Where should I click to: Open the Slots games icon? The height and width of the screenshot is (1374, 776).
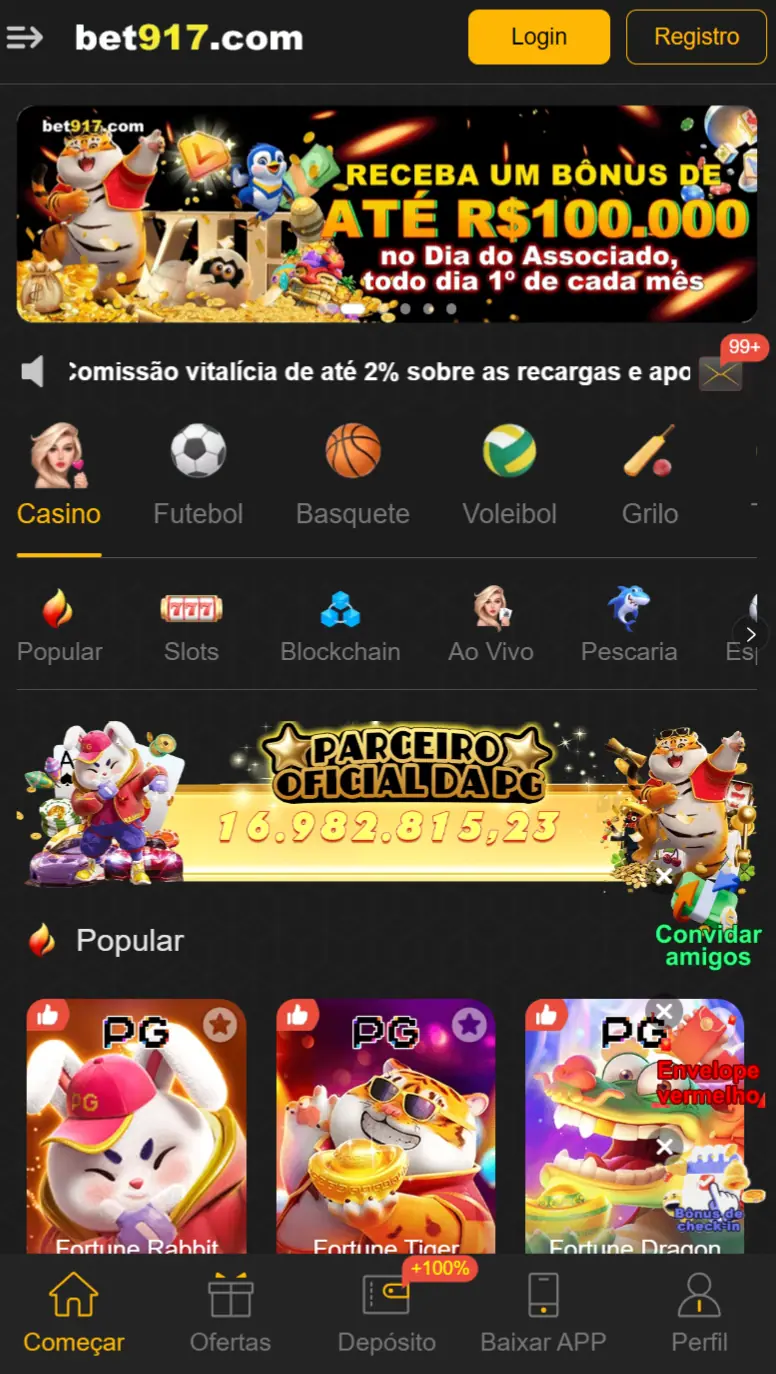(190, 607)
